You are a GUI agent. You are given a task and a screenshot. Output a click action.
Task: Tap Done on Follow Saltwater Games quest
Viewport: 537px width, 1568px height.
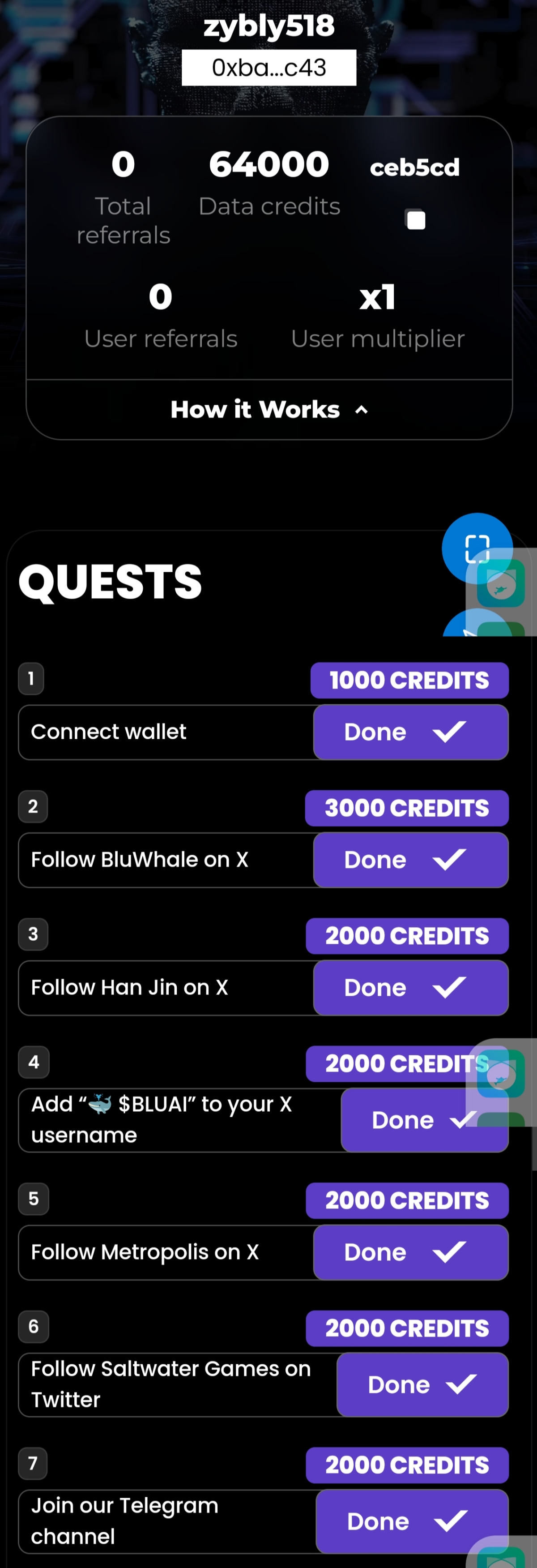coord(422,1385)
